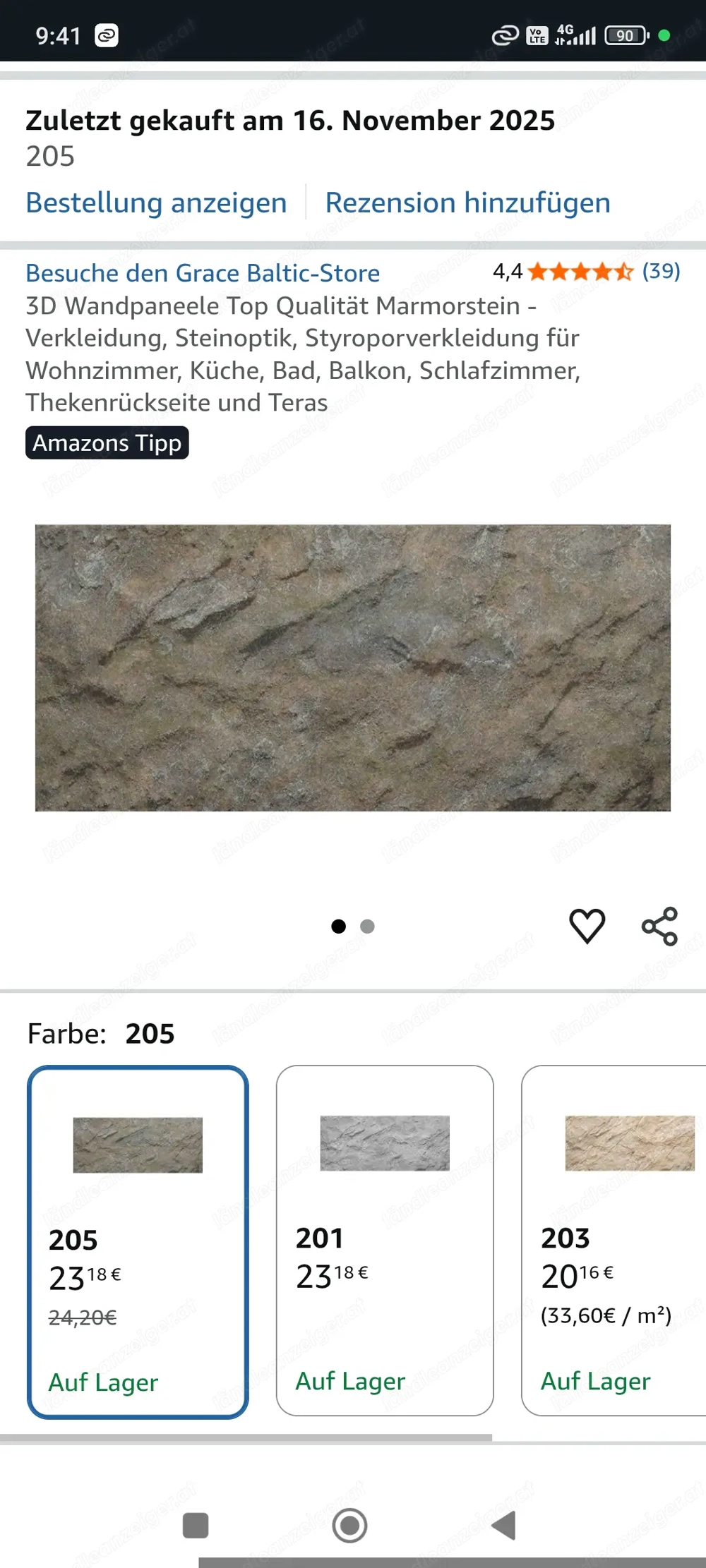Screen dimensions: 706x1568
Task: Visit the Grace Baltic-Store
Action: [x=203, y=273]
